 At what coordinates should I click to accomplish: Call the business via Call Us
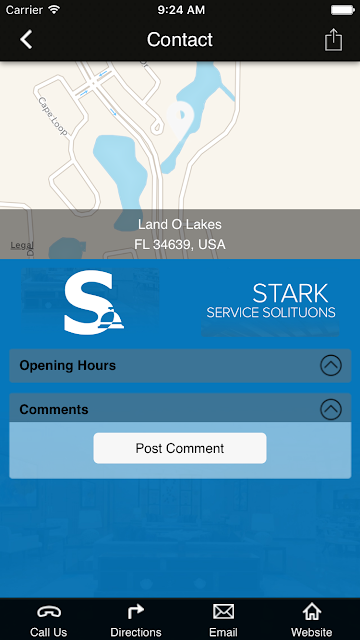49,620
